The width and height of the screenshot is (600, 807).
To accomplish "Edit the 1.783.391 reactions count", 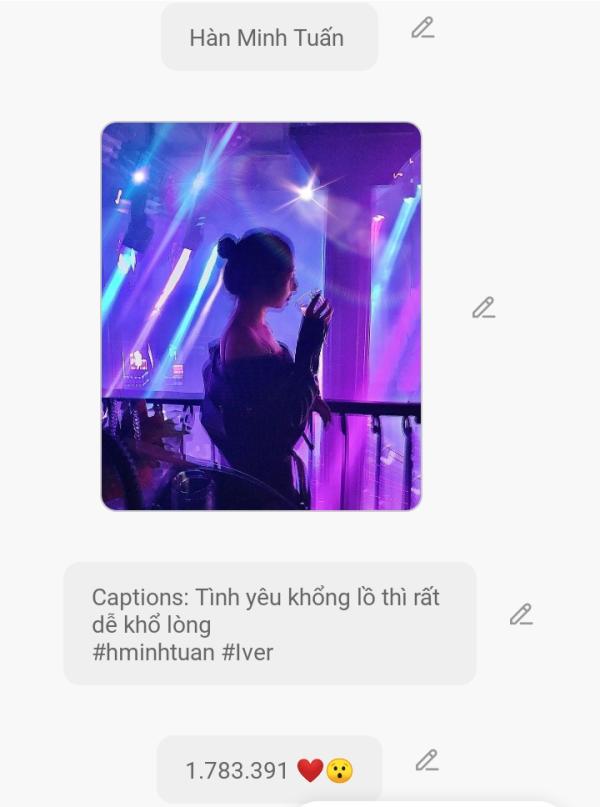I will click(427, 761).
